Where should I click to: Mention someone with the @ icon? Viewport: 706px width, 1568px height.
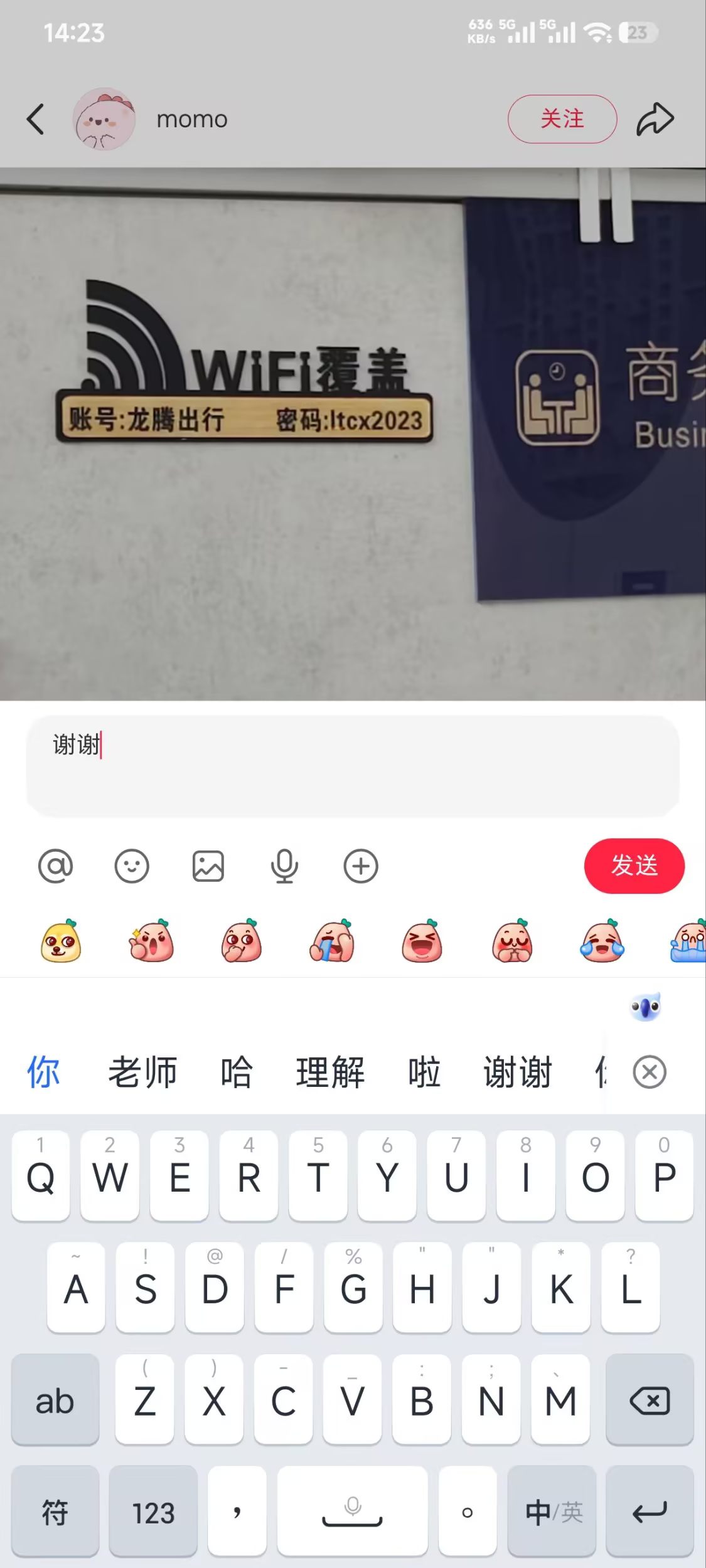pos(56,866)
